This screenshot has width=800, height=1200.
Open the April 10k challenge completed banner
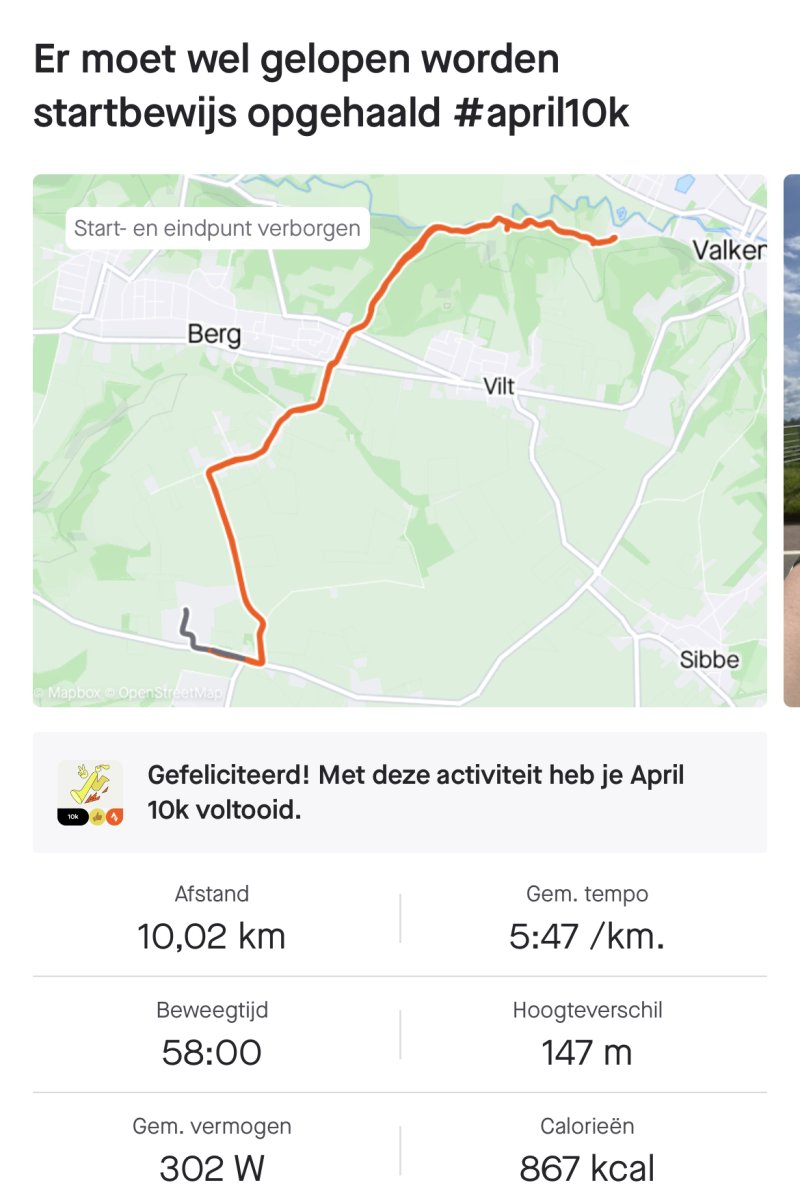pyautogui.click(x=400, y=792)
